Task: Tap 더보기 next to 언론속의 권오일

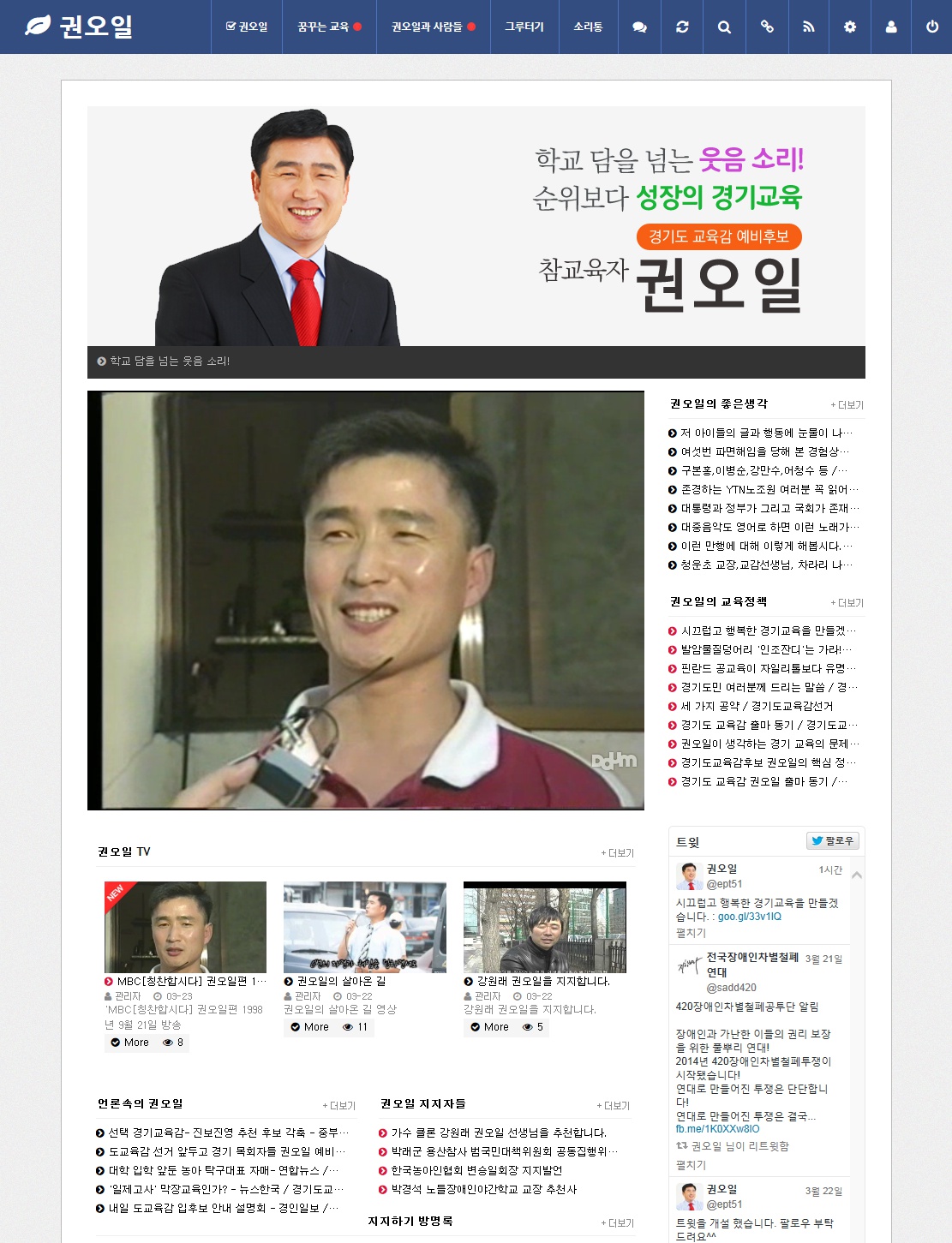Action: tap(338, 1106)
